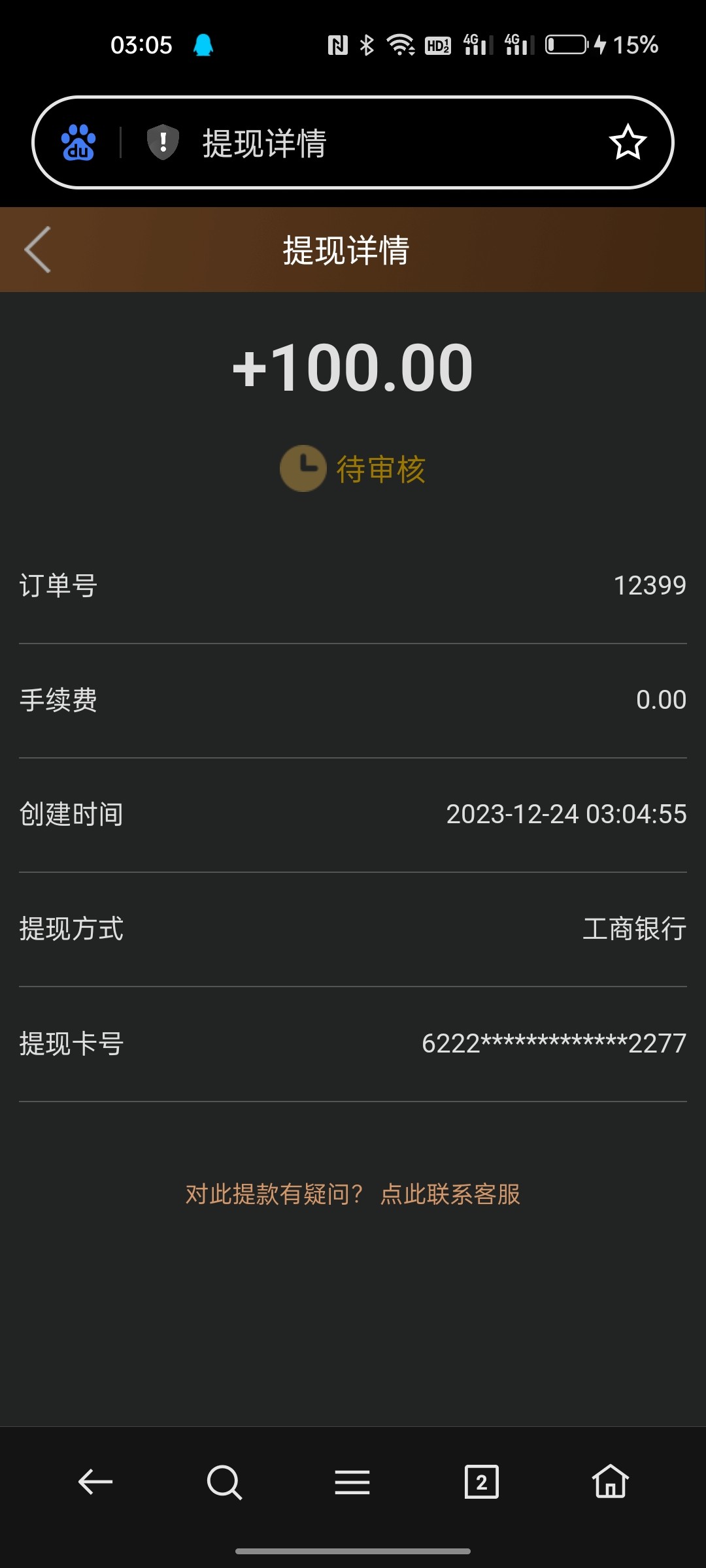
Task: Bookmark this page with the star
Action: [x=628, y=142]
